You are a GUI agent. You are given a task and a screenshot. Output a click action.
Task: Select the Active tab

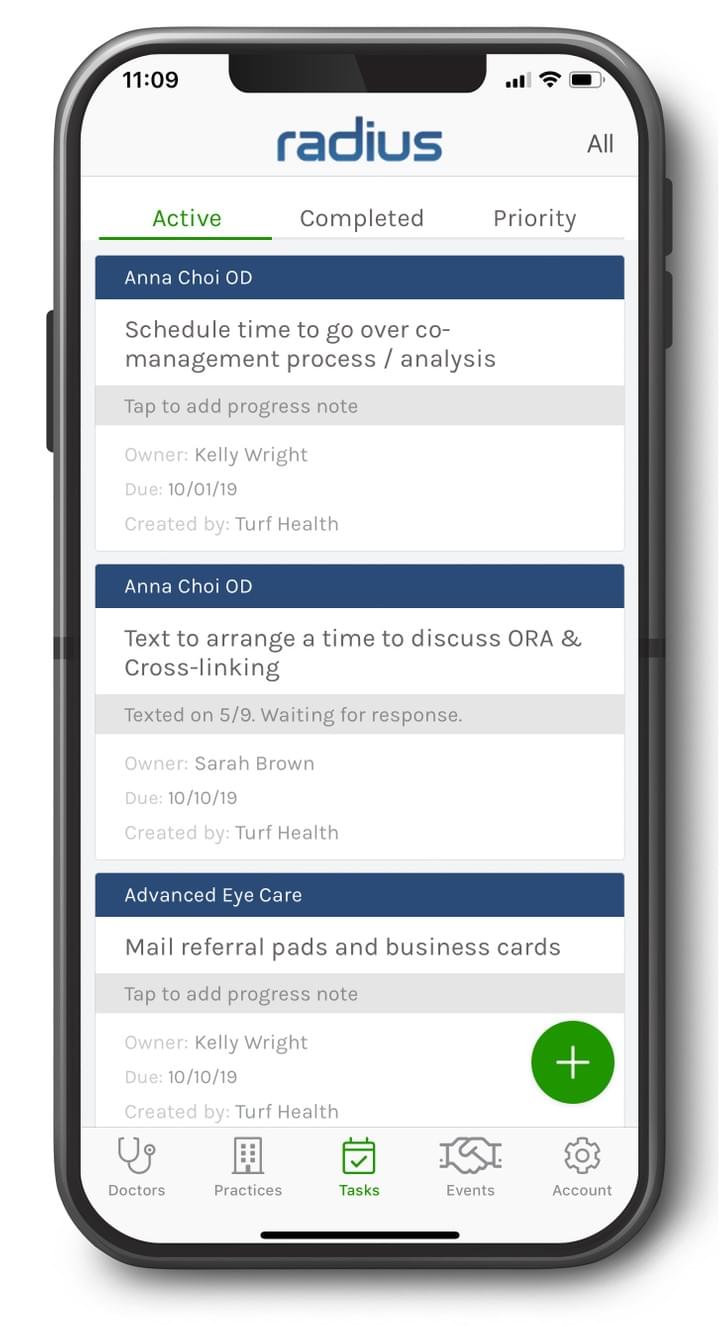187,218
